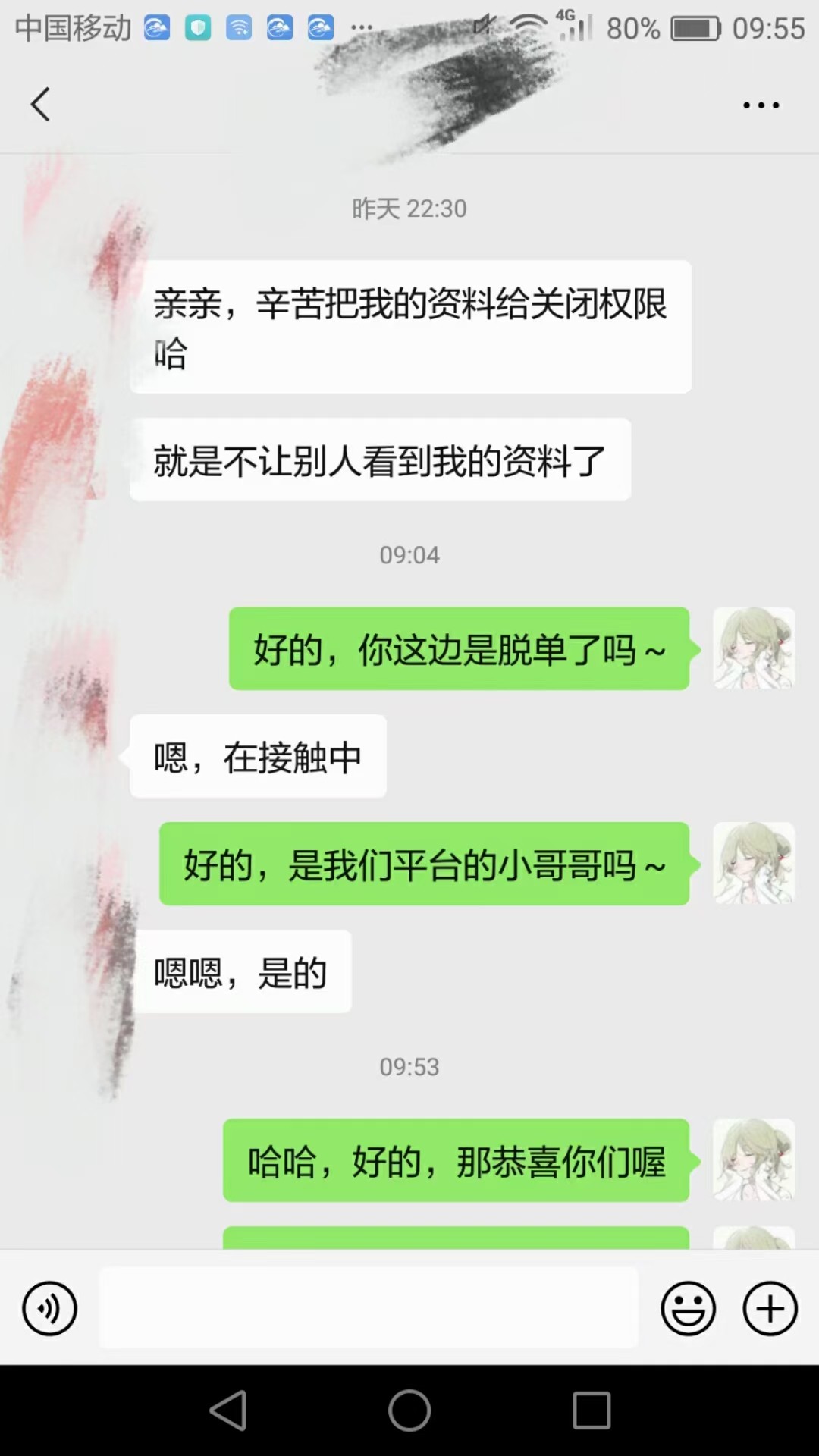Image resolution: width=819 pixels, height=1456 pixels.
Task: Tap the system home button
Action: click(x=409, y=1410)
